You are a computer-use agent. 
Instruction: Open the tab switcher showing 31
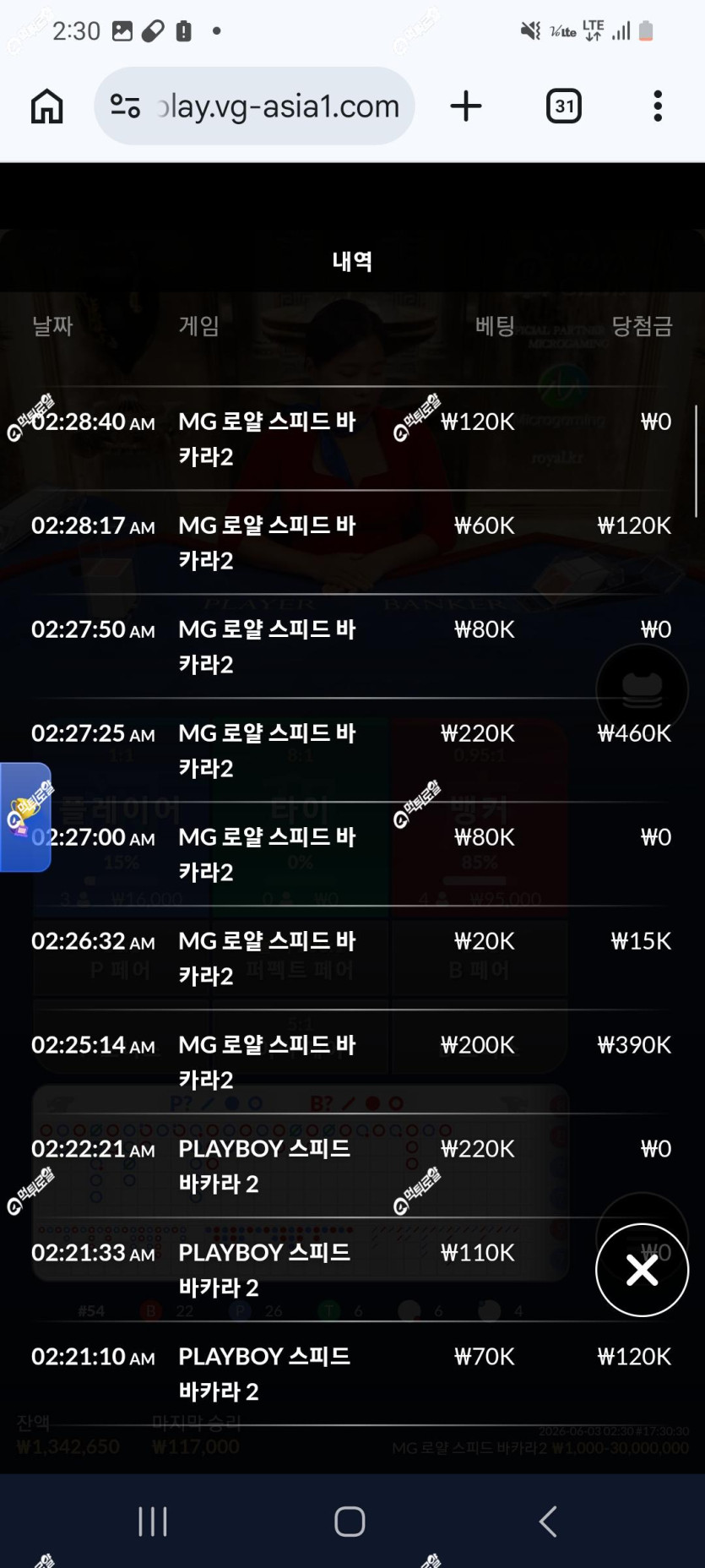[x=564, y=106]
